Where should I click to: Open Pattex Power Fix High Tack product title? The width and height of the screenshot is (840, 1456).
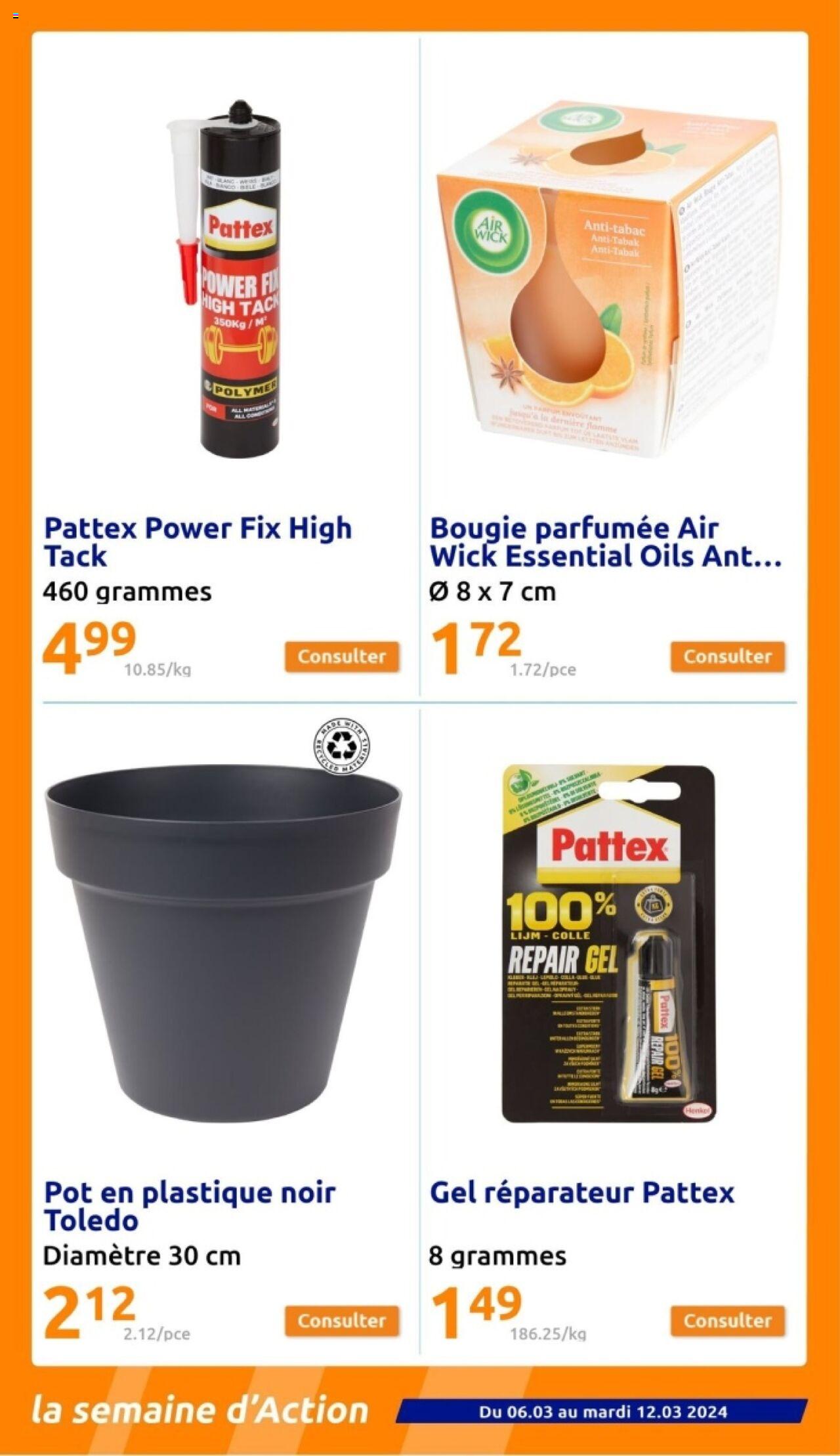pyautogui.click(x=197, y=542)
